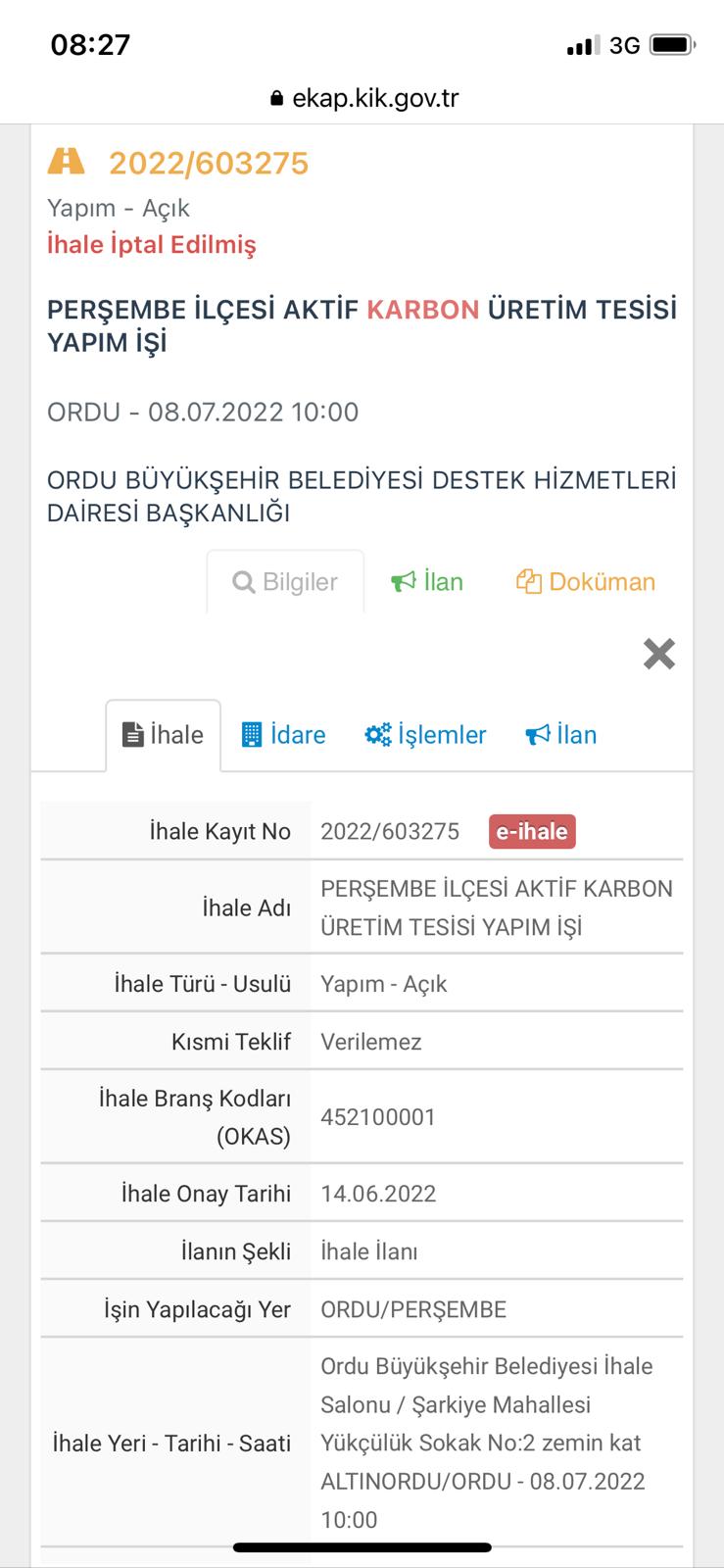Tap the ekap.kik.gov.tr address bar
The image size is (724, 1568).
(x=362, y=98)
